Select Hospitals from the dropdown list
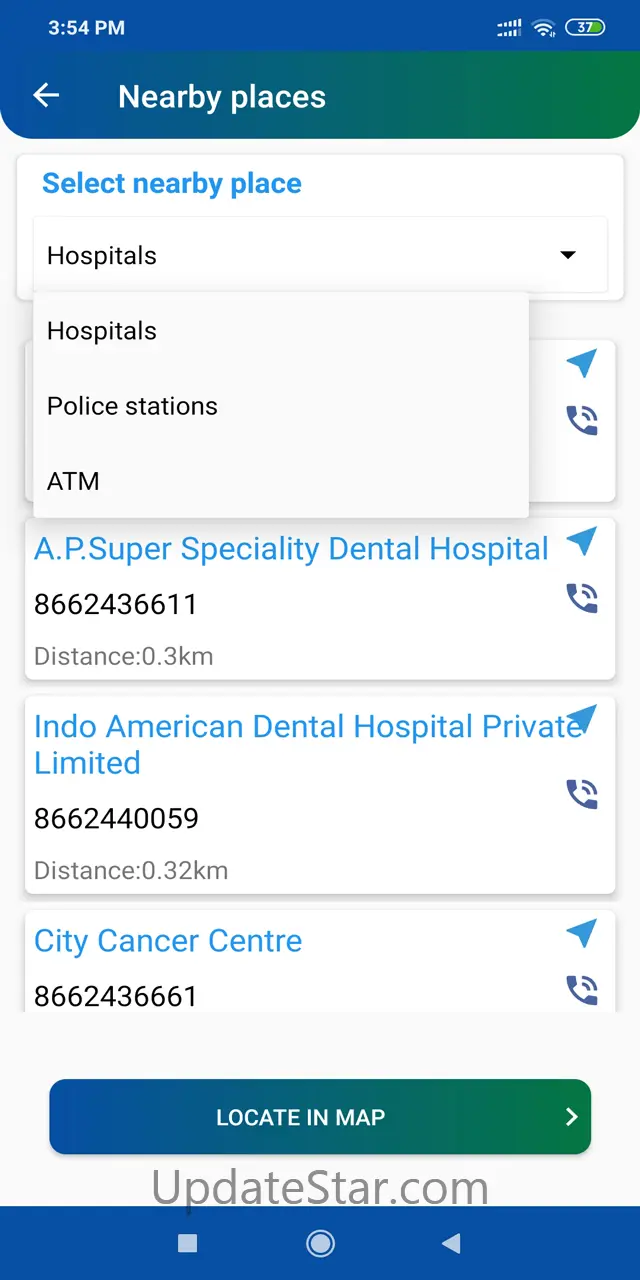 (x=102, y=331)
